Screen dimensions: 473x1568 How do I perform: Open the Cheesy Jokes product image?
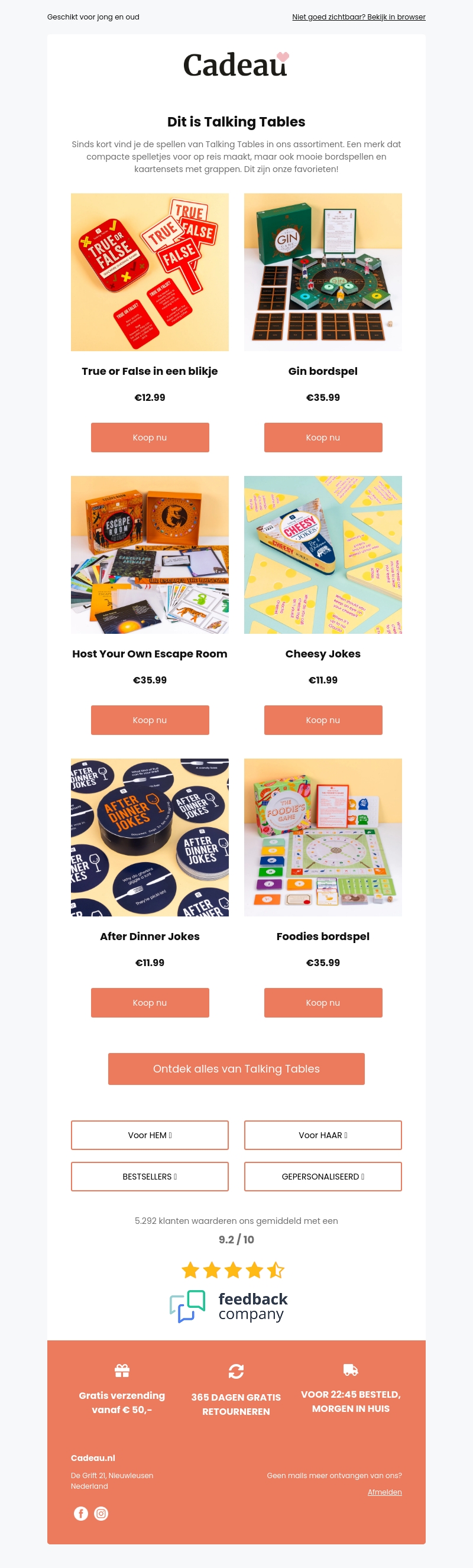323,555
